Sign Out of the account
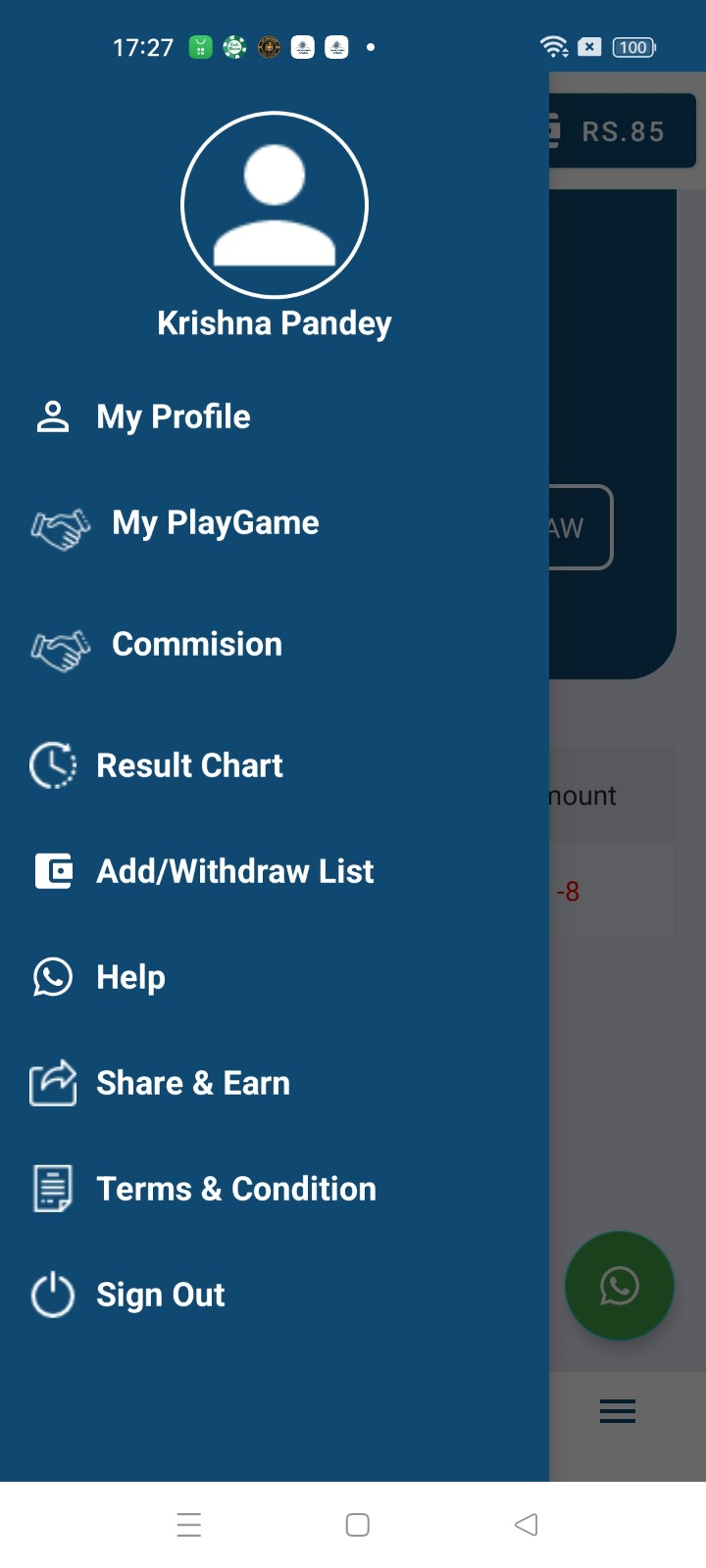The image size is (706, 1568). (x=160, y=1295)
